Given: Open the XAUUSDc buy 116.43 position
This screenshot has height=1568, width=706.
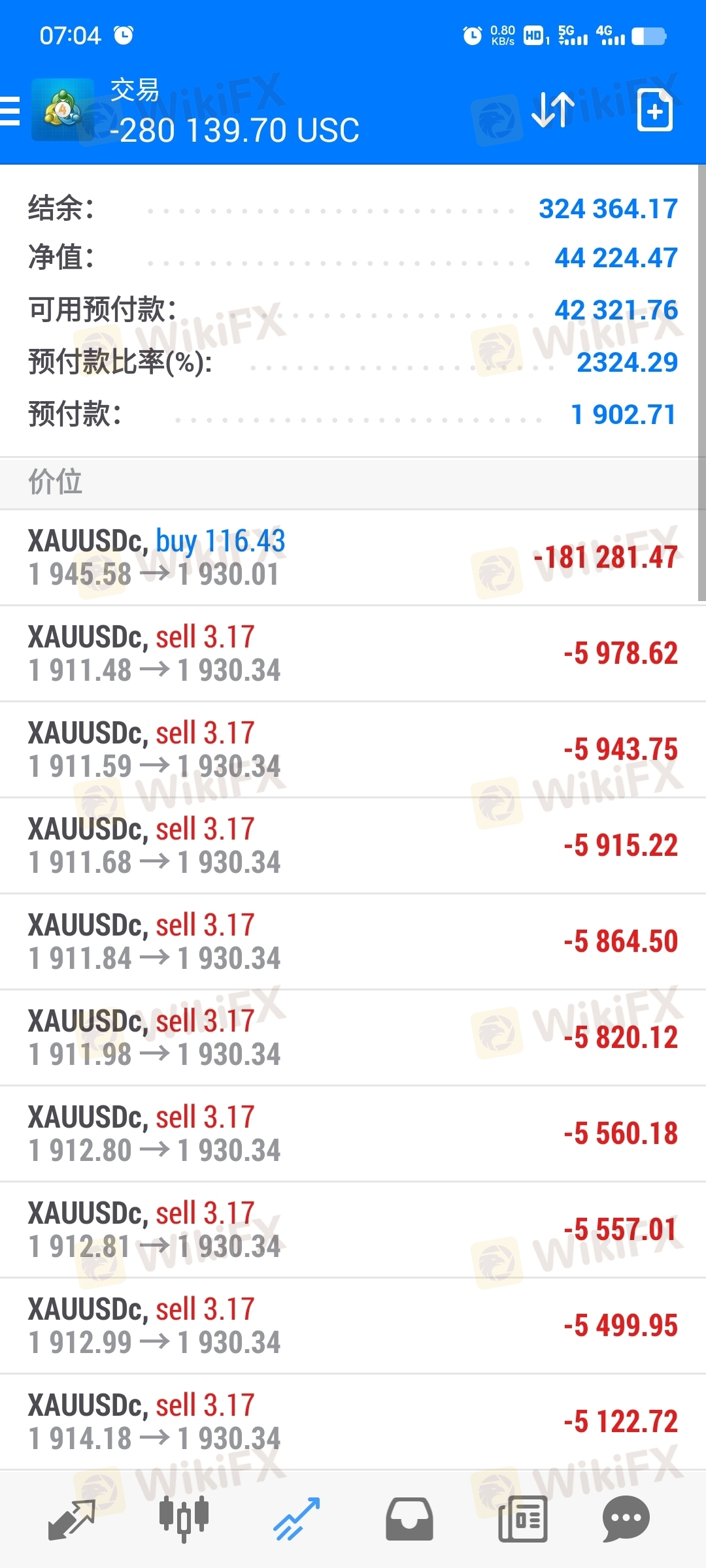Looking at the screenshot, I should pos(353,558).
